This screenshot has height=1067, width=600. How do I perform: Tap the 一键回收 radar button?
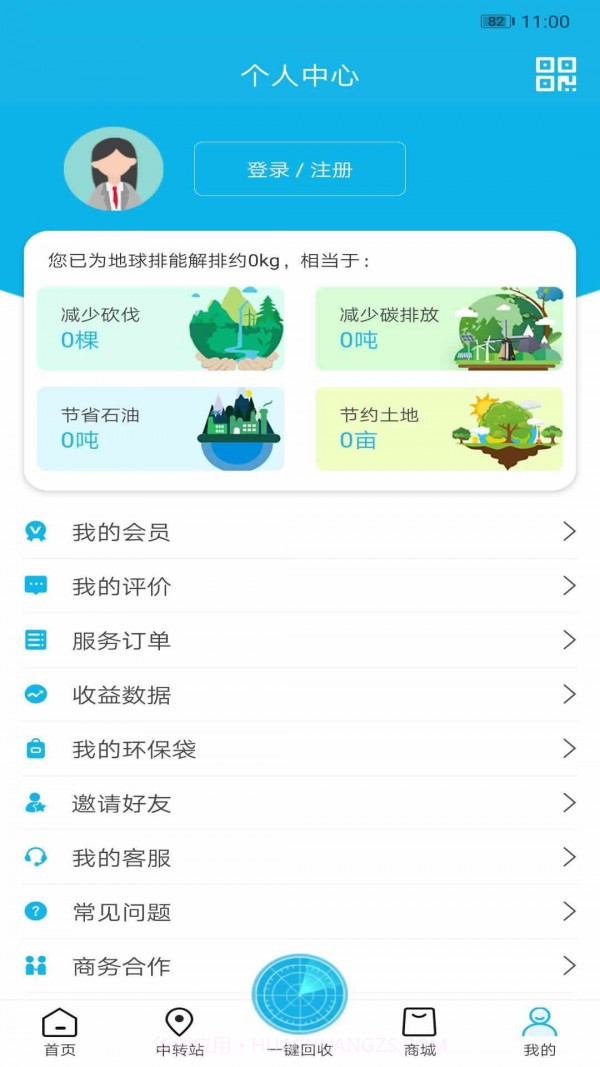click(x=300, y=996)
